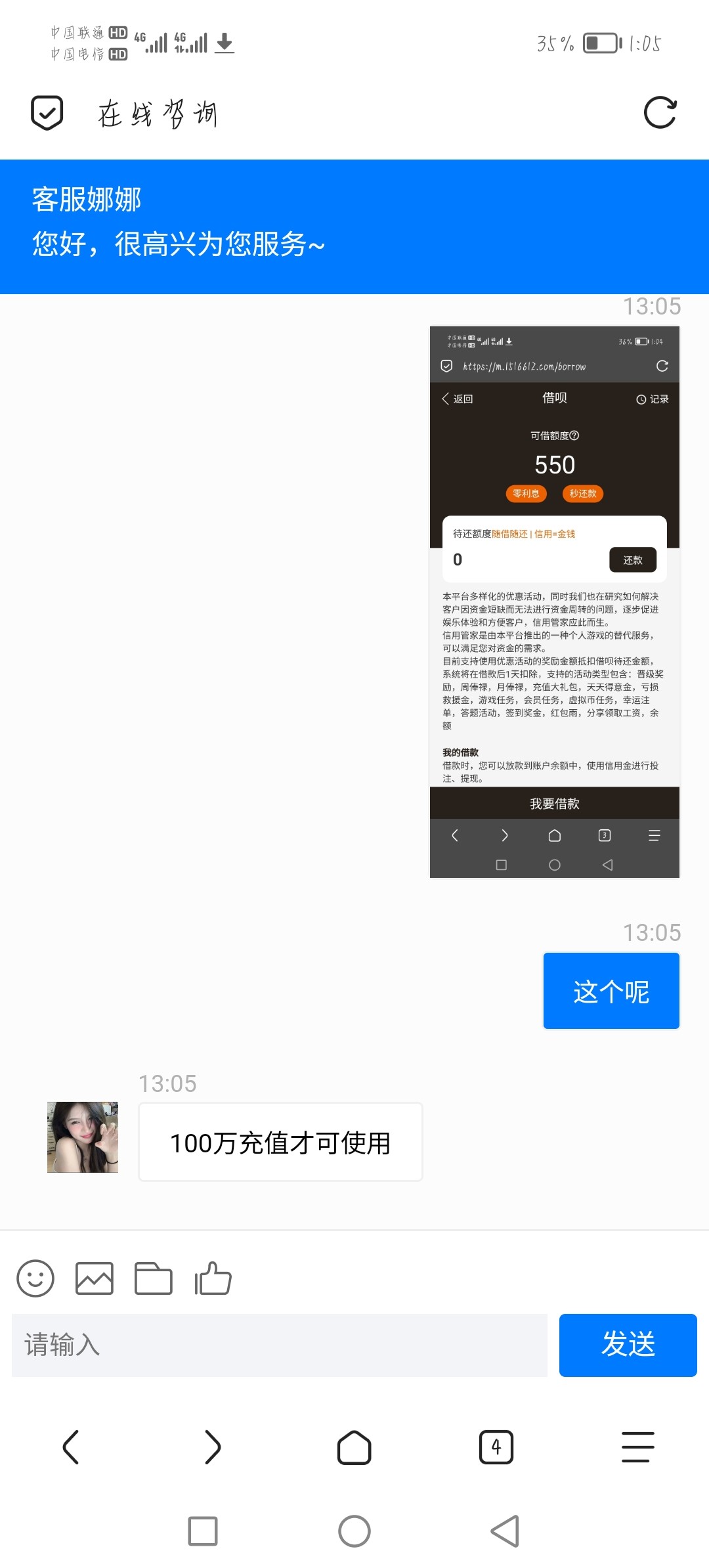709x1568 pixels.
Task: Go forward in the browser toolbar
Action: coord(213,1447)
